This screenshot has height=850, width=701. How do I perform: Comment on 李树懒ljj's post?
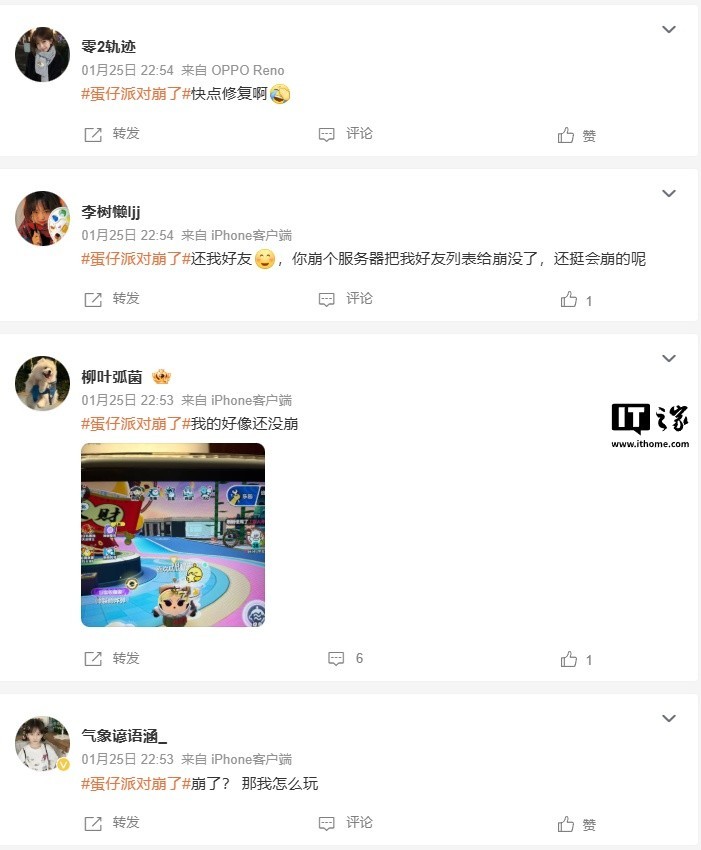pos(345,299)
